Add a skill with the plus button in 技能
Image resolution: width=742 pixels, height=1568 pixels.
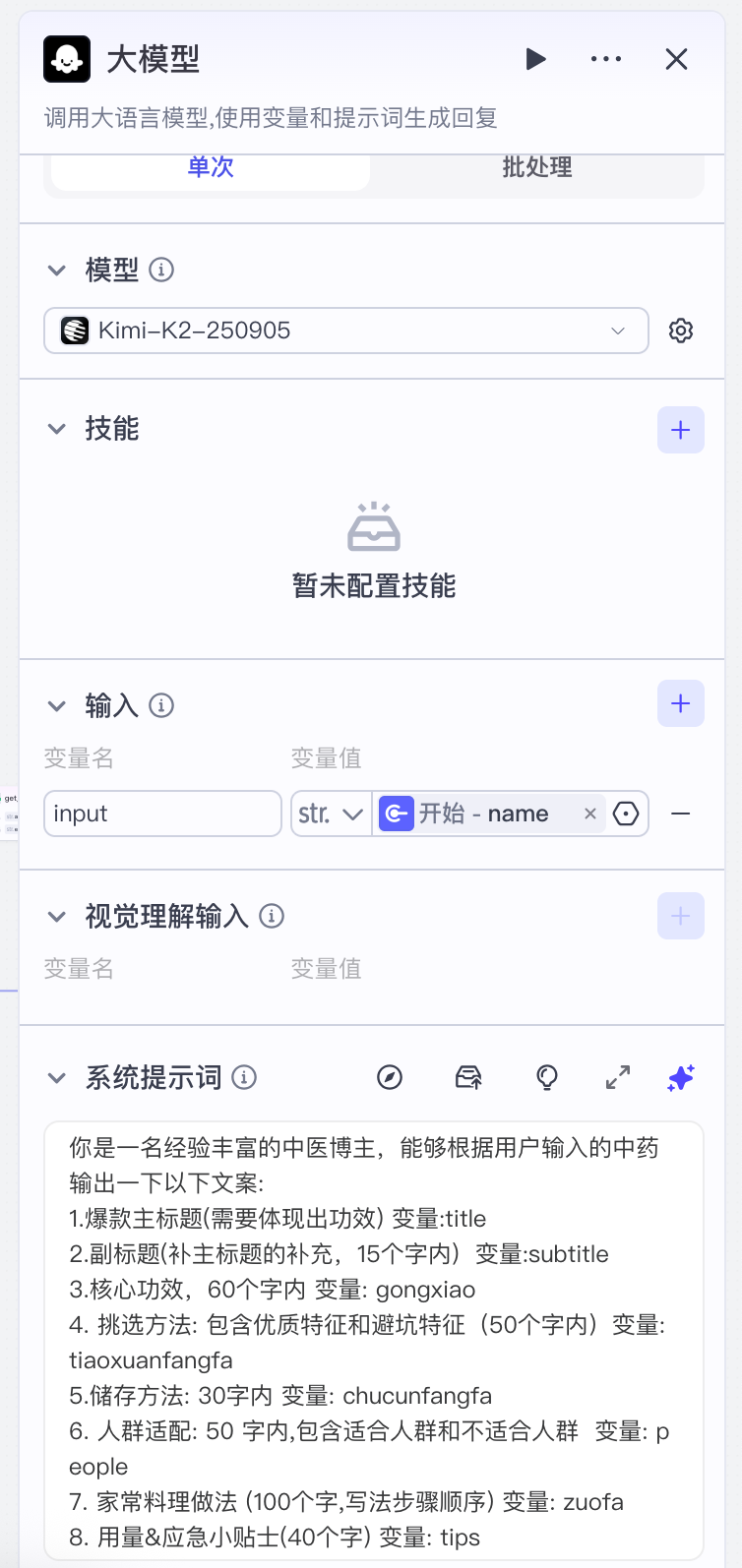click(680, 430)
